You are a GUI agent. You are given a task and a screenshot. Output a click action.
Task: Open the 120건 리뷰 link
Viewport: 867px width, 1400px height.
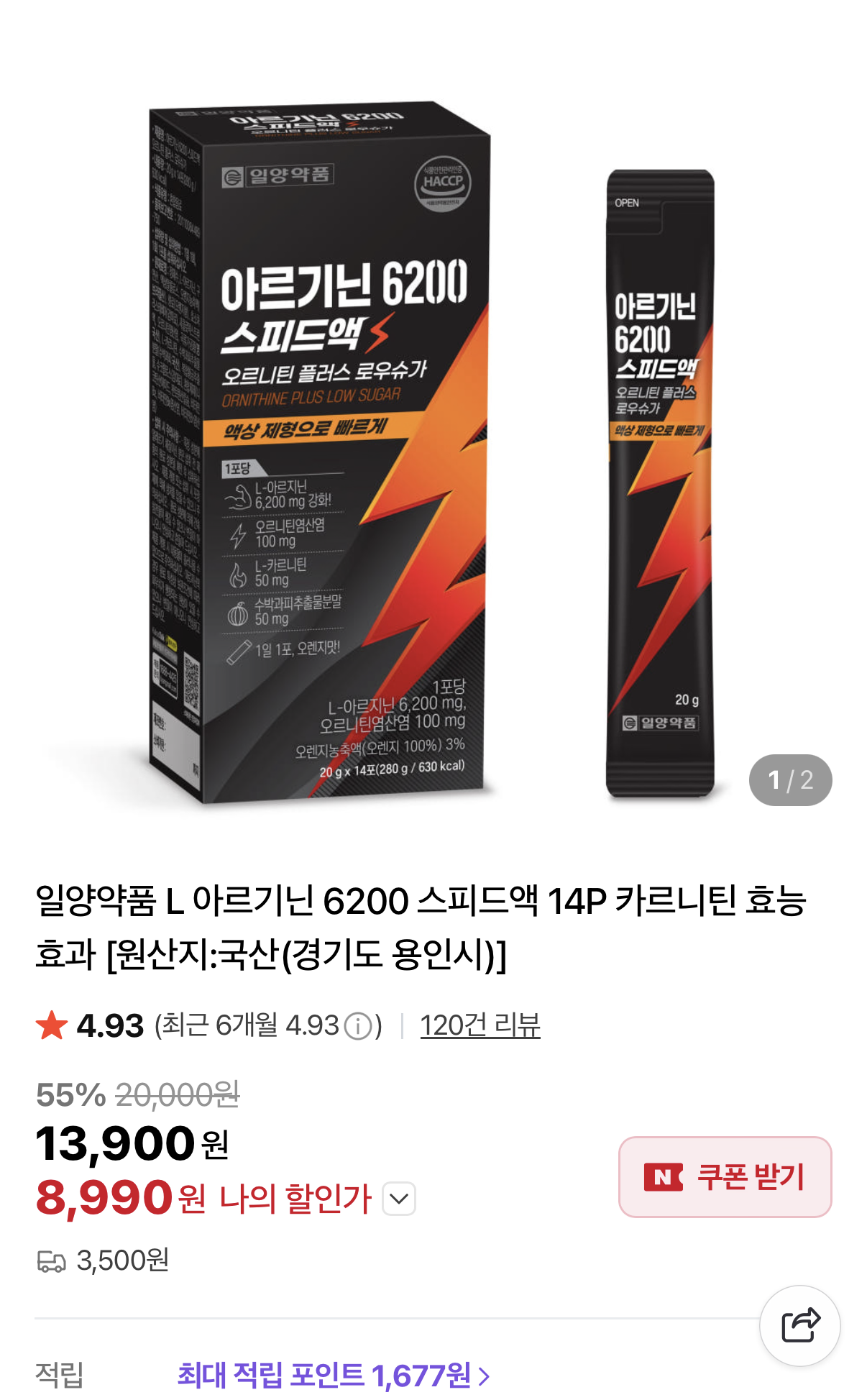[x=480, y=1025]
